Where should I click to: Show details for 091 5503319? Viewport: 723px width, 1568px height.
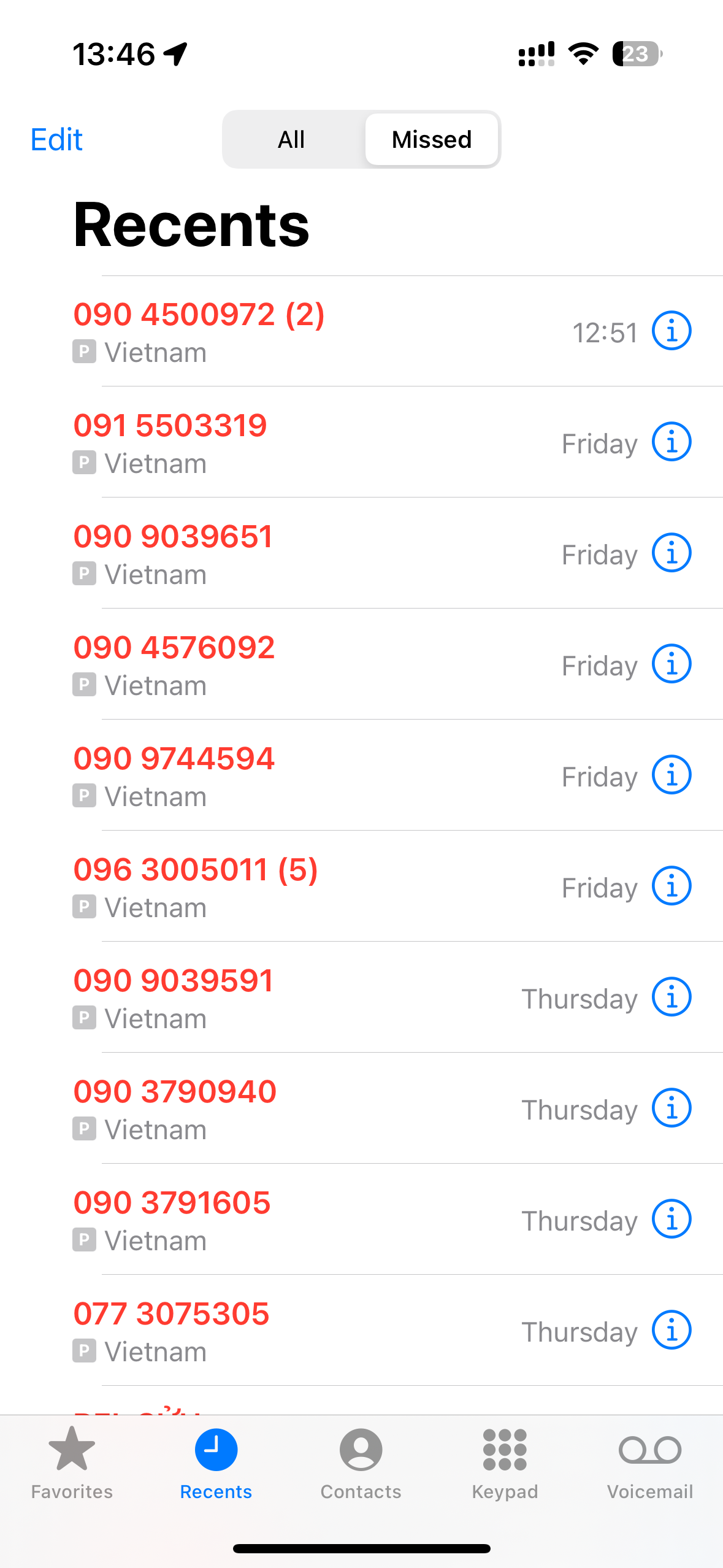(x=671, y=442)
